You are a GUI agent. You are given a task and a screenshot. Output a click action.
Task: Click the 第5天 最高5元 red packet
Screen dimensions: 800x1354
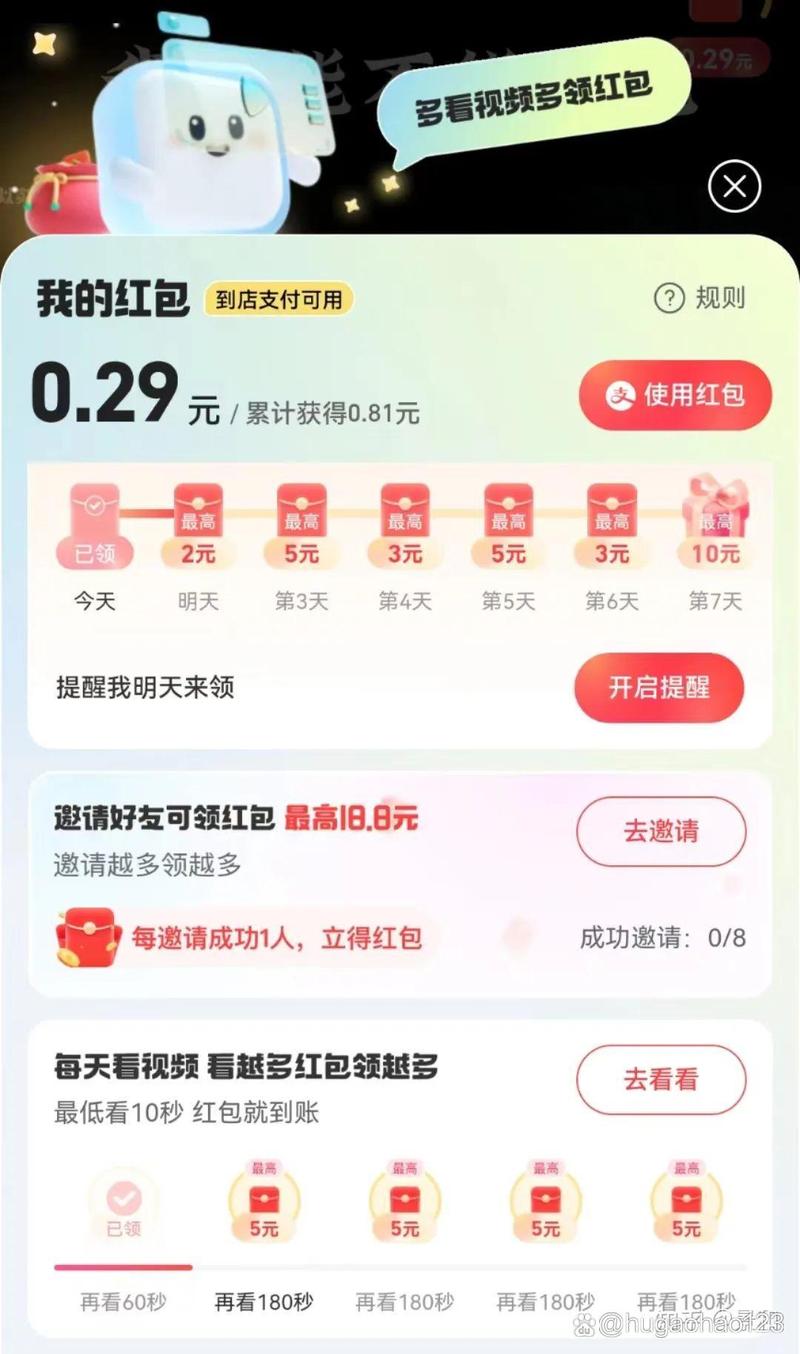(507, 520)
